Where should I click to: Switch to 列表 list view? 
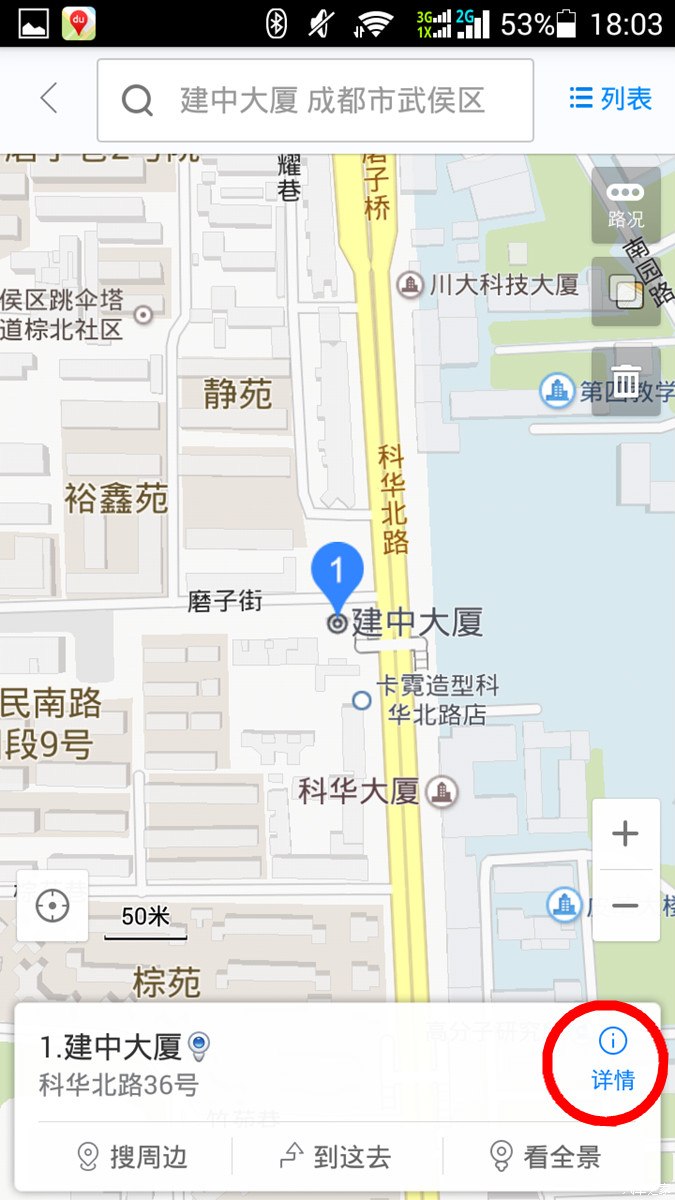[x=610, y=99]
